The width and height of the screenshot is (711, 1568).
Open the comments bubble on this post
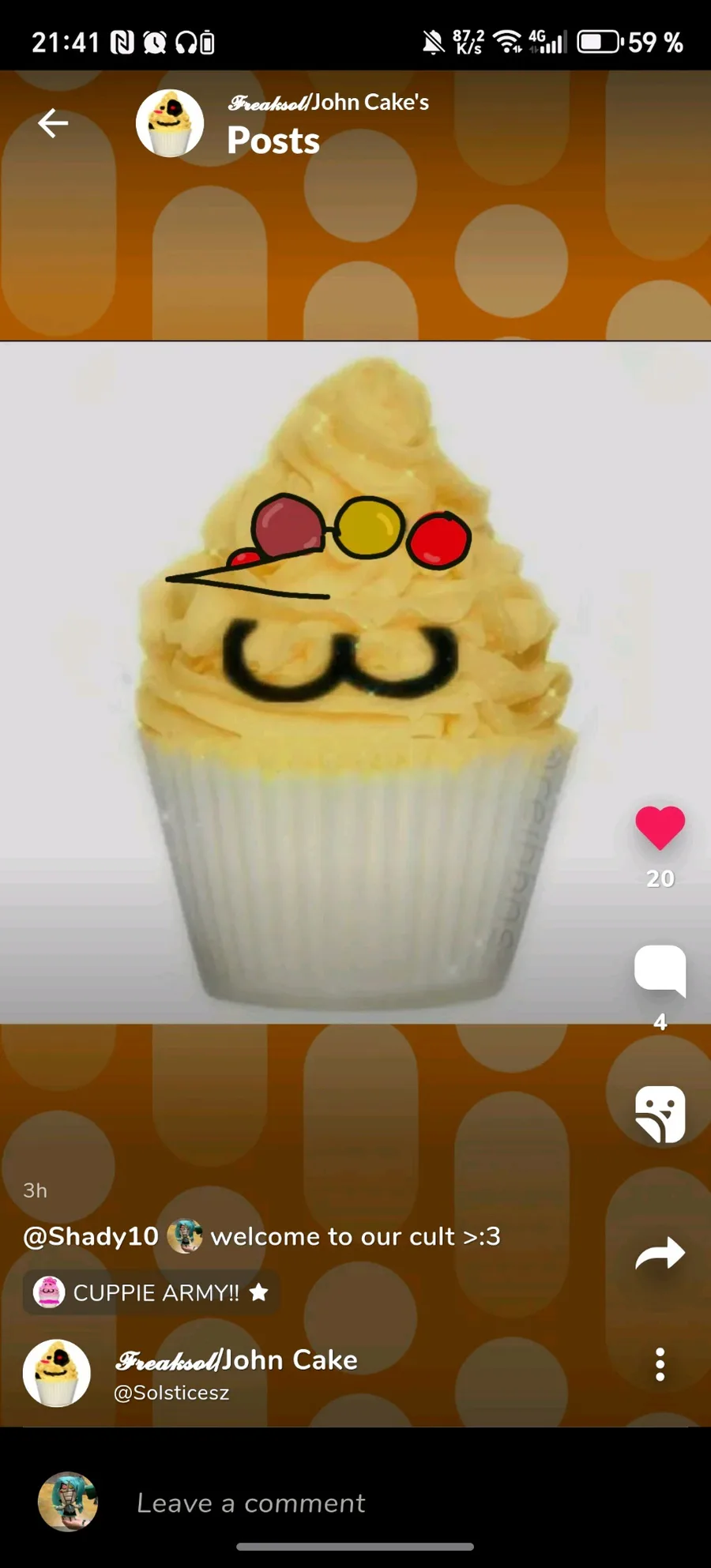tap(660, 969)
